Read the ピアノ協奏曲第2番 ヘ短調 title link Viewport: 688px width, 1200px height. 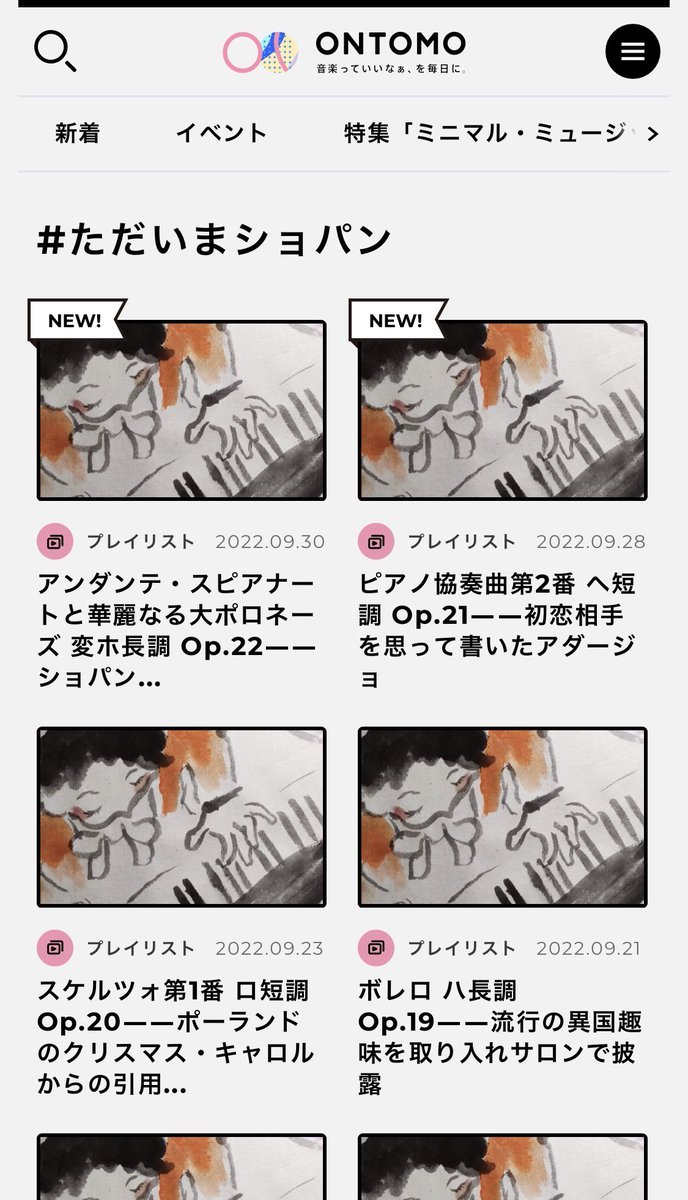click(498, 631)
